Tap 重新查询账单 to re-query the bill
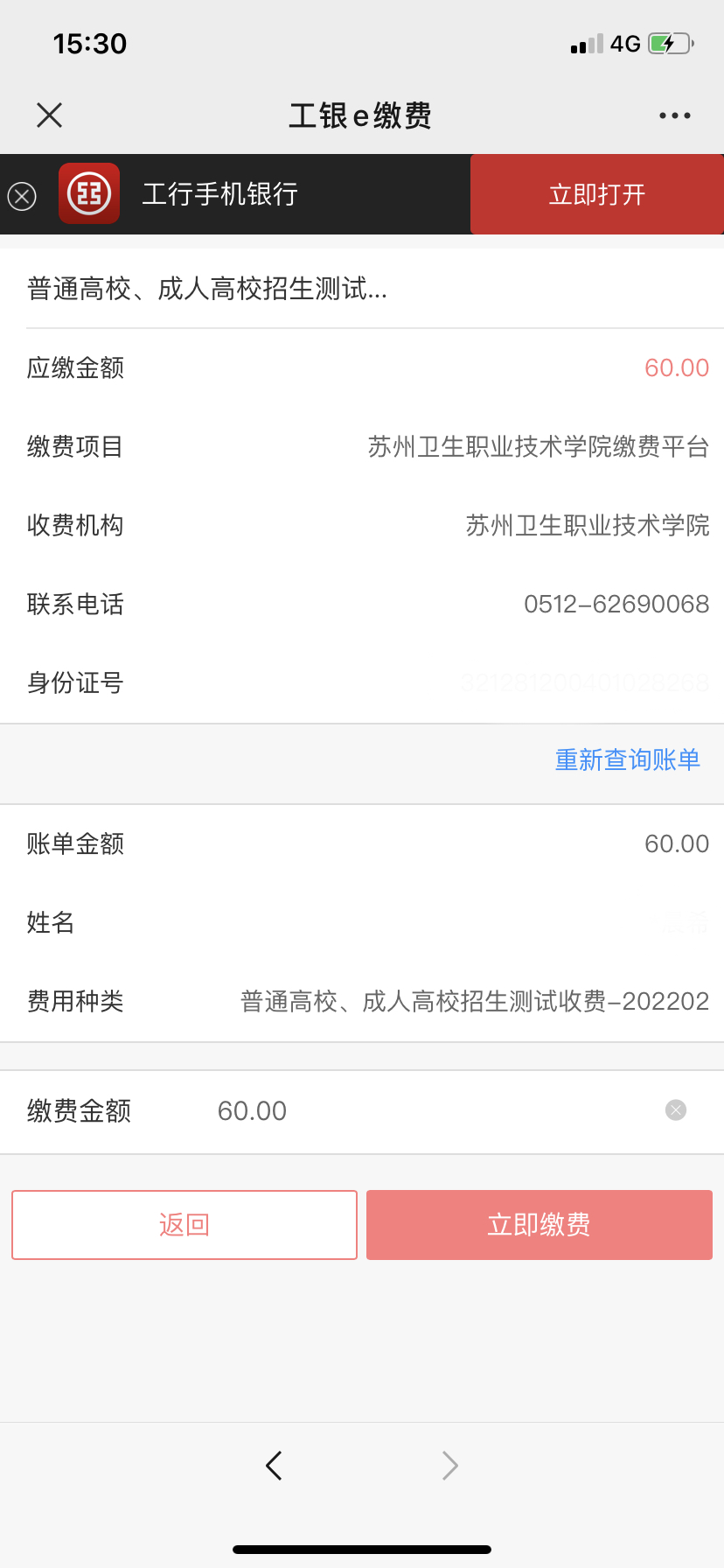 point(627,759)
